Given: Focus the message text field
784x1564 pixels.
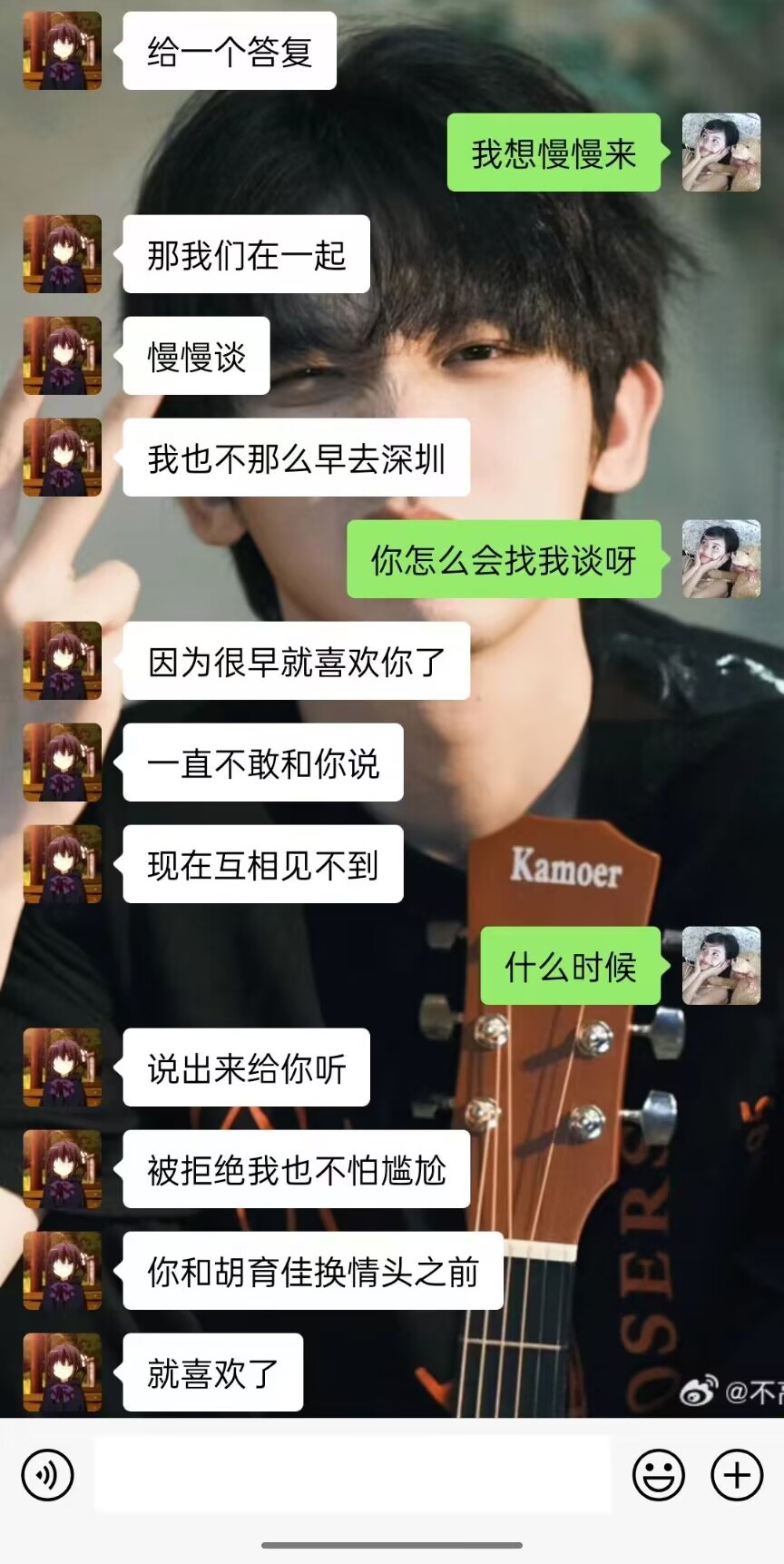Looking at the screenshot, I should coord(352,1475).
